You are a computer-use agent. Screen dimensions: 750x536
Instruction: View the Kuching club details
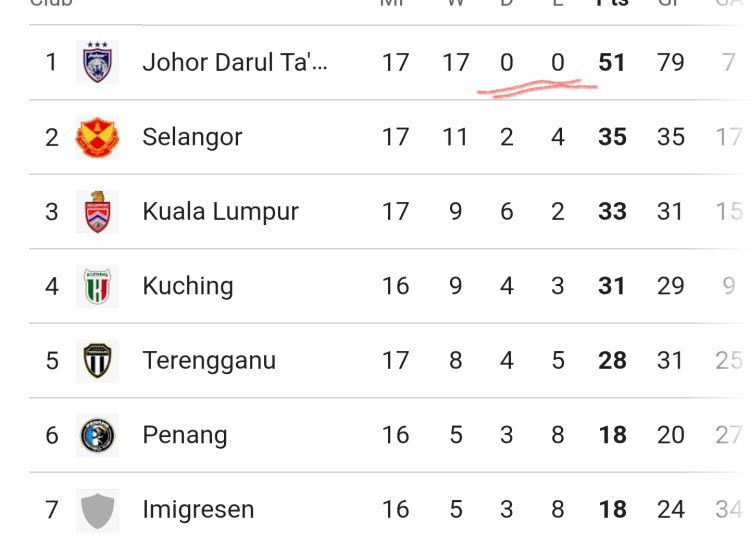(188, 286)
